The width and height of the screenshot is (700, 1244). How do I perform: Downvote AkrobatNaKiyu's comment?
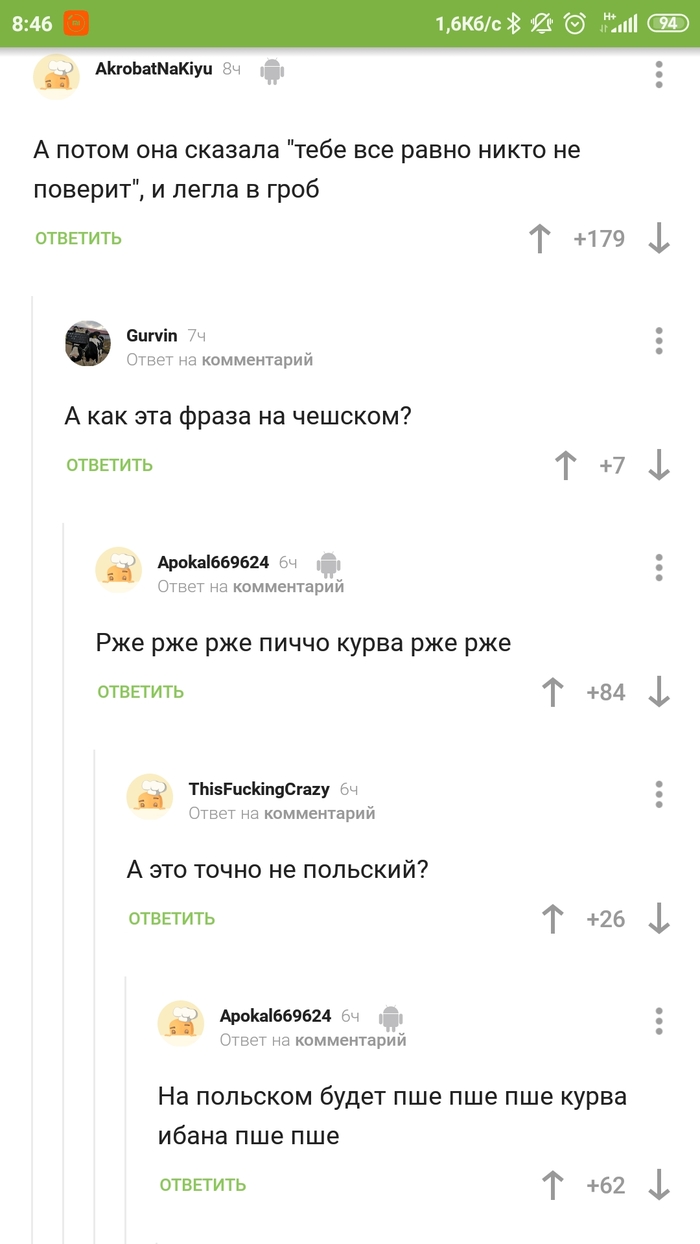click(x=659, y=238)
